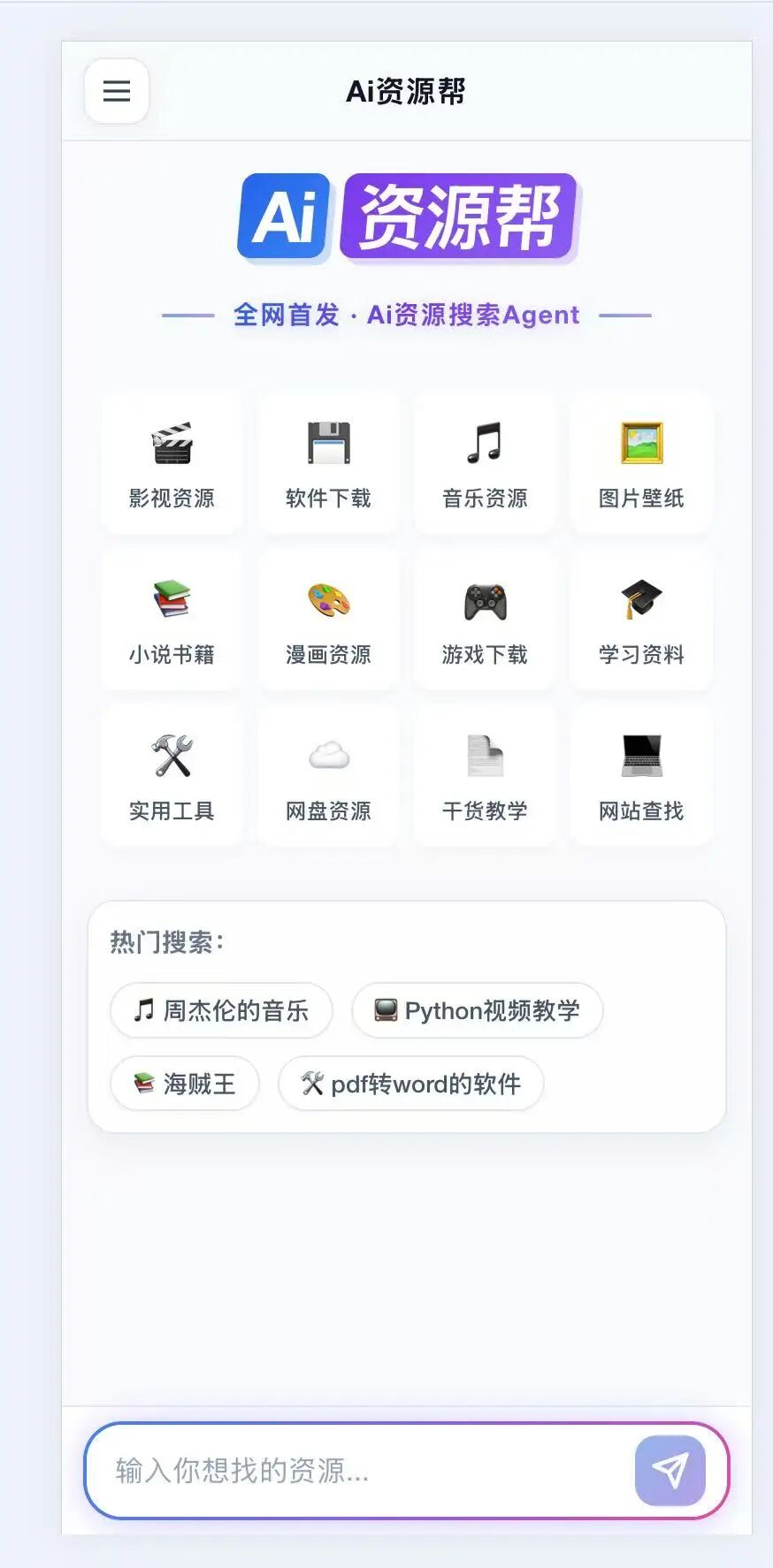Open the 网站查找 category
The image size is (773, 1568).
(x=641, y=777)
